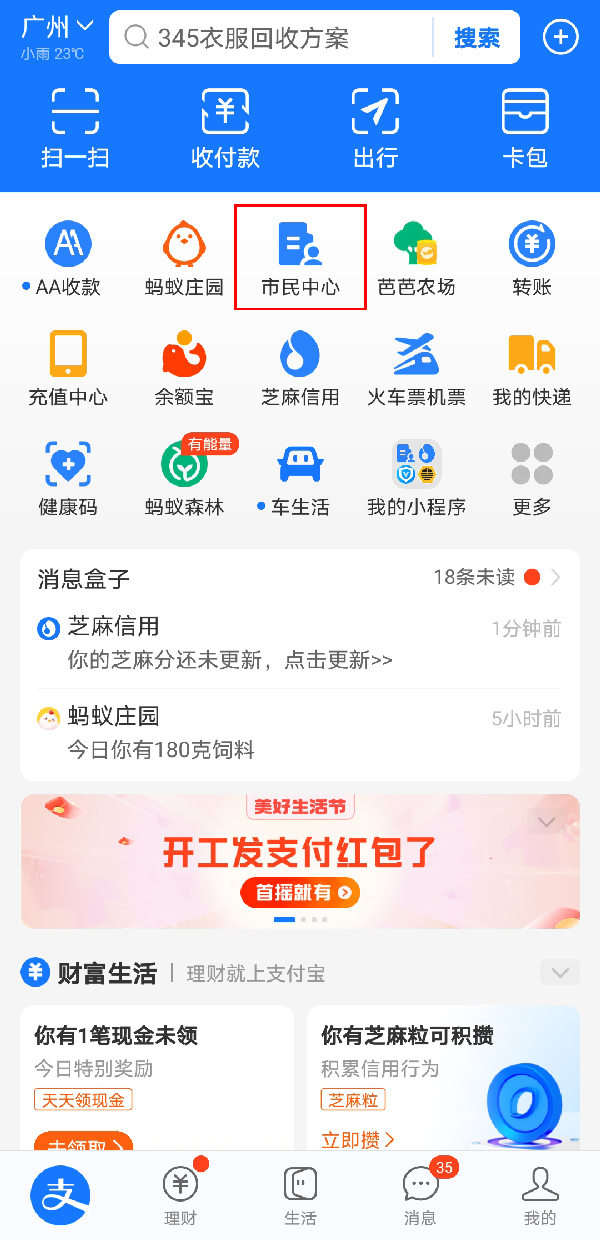Open 蚂蚁森林 with 有能量 badge

pyautogui.click(x=184, y=478)
